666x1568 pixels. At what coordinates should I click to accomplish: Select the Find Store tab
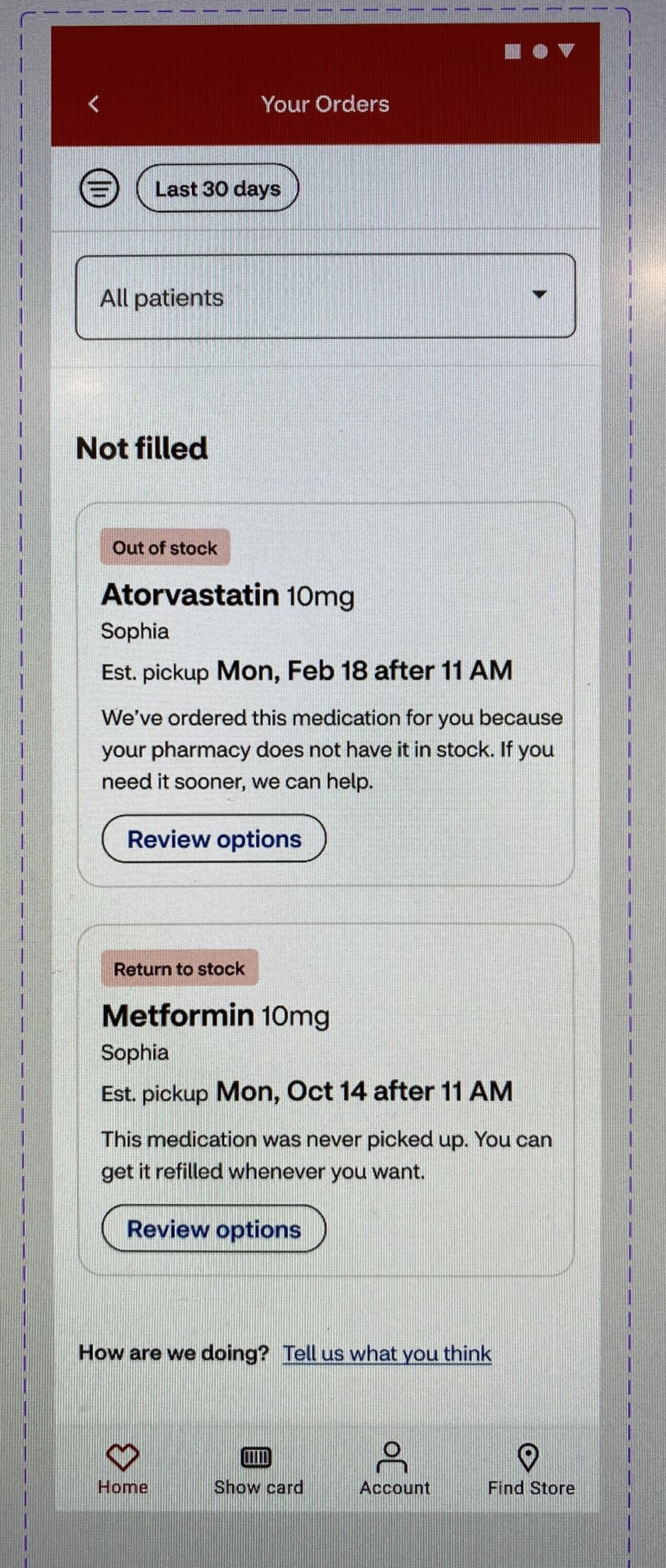530,1468
